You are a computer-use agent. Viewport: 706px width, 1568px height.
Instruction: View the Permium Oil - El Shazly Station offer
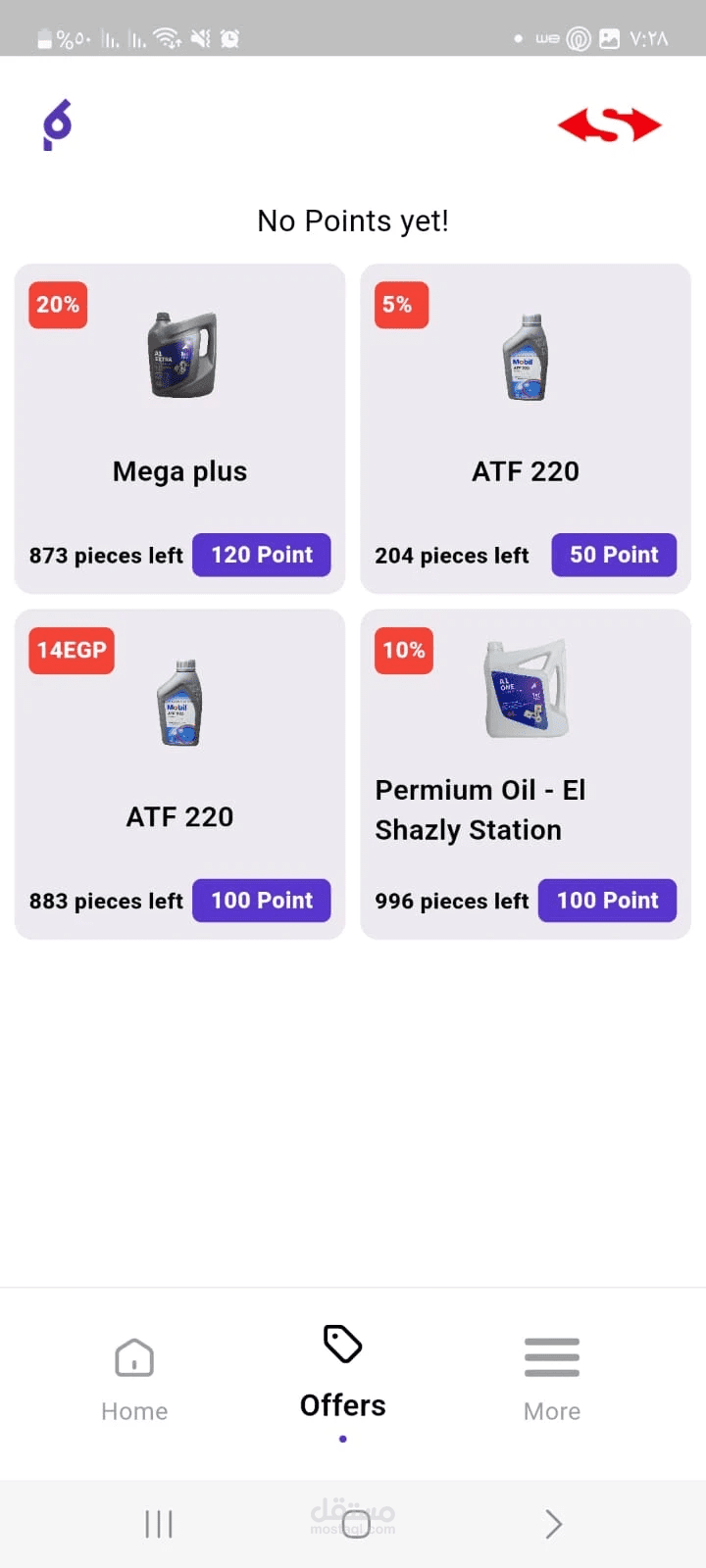tap(526, 755)
